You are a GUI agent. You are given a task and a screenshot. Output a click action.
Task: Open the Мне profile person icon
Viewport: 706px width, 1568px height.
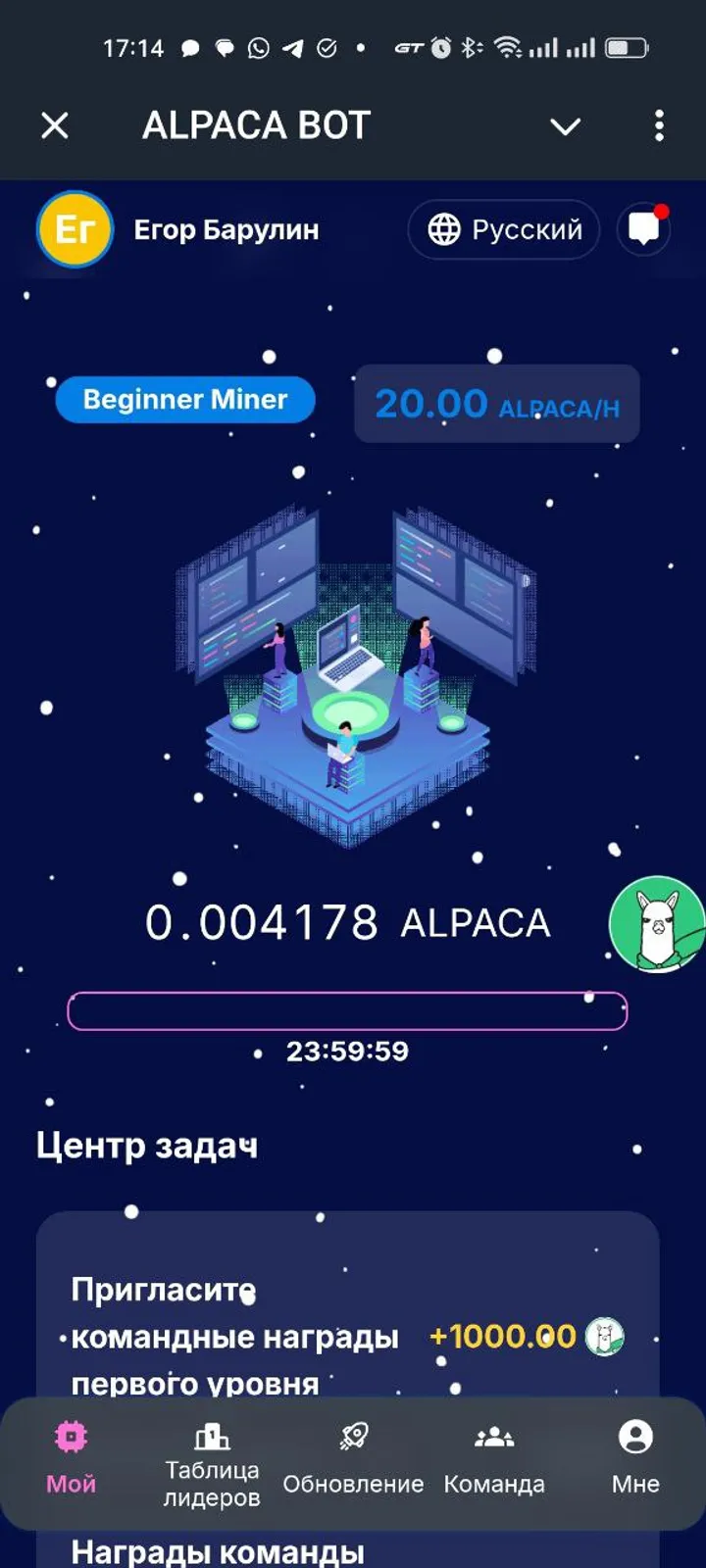click(x=635, y=1433)
